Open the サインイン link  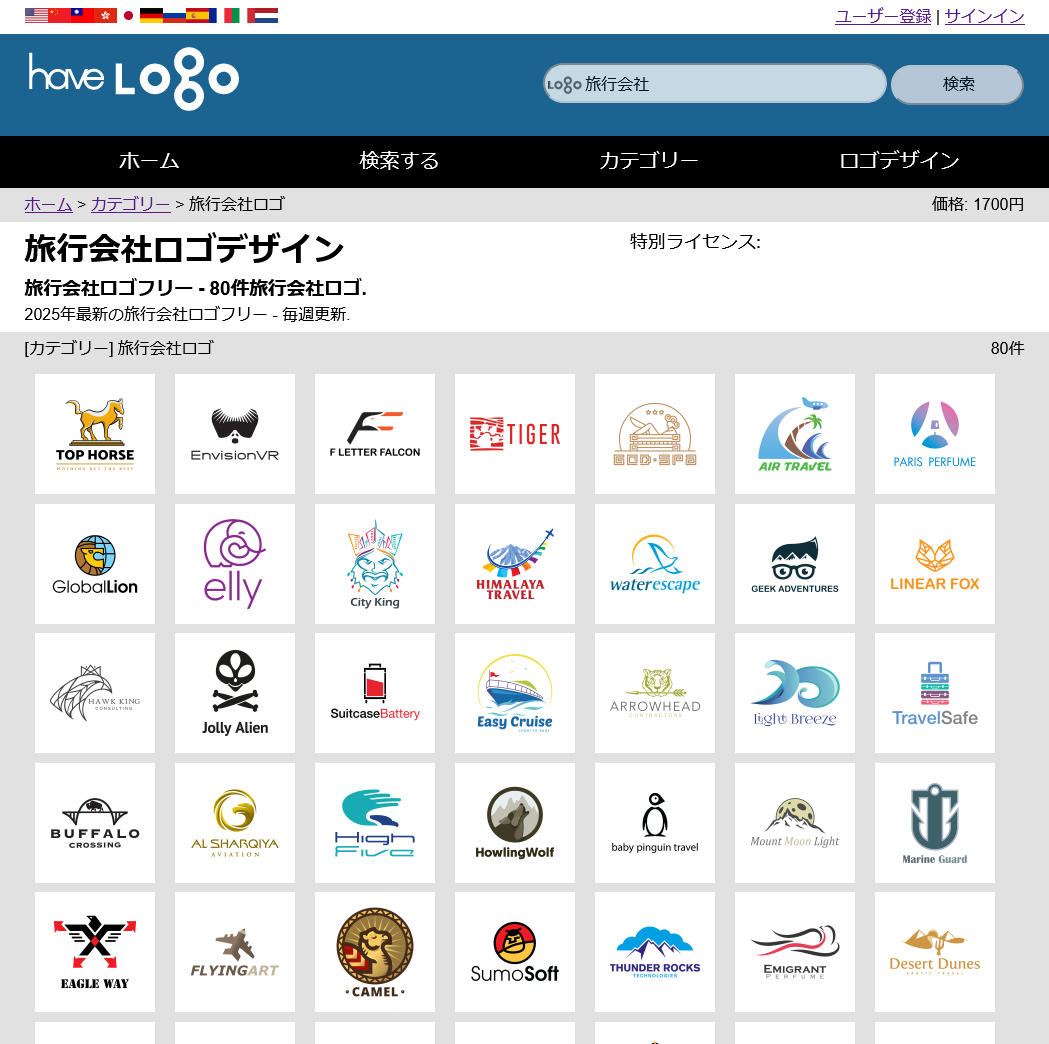984,16
